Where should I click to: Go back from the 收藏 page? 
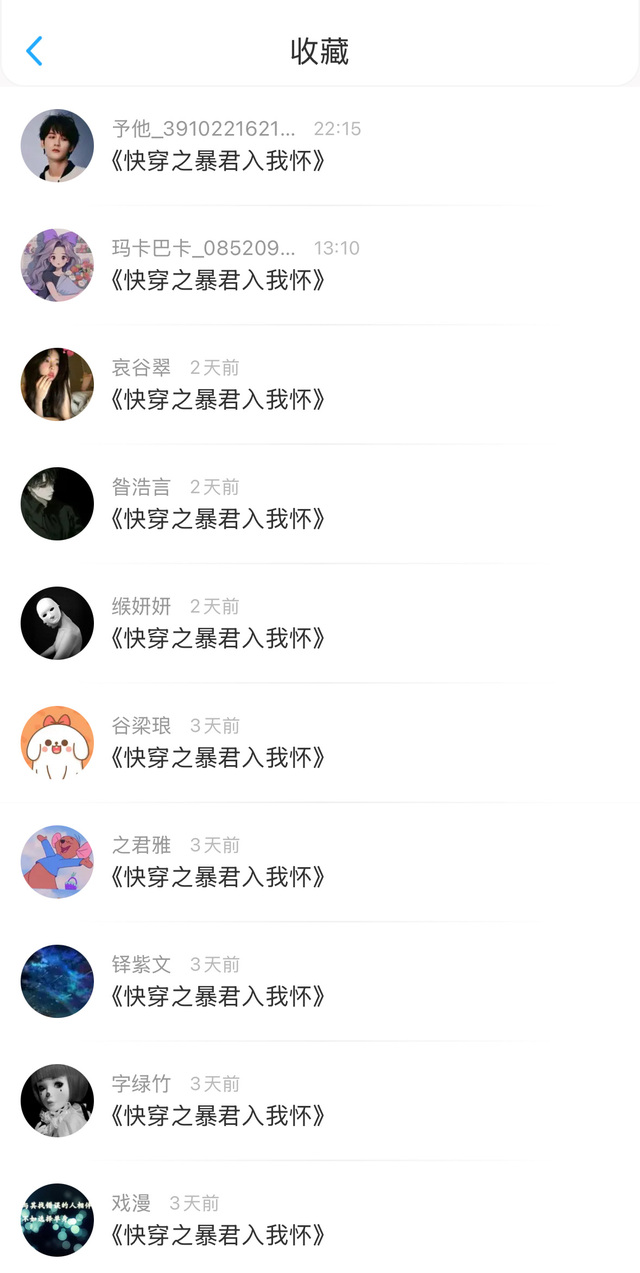coord(34,51)
